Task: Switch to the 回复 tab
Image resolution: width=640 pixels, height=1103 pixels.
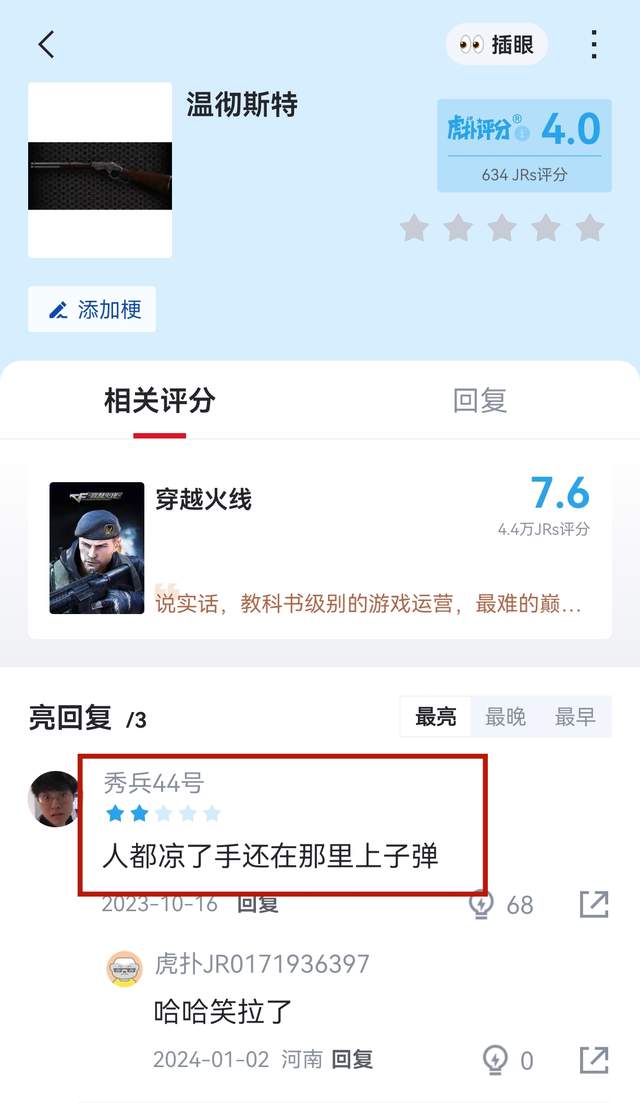Action: [480, 401]
